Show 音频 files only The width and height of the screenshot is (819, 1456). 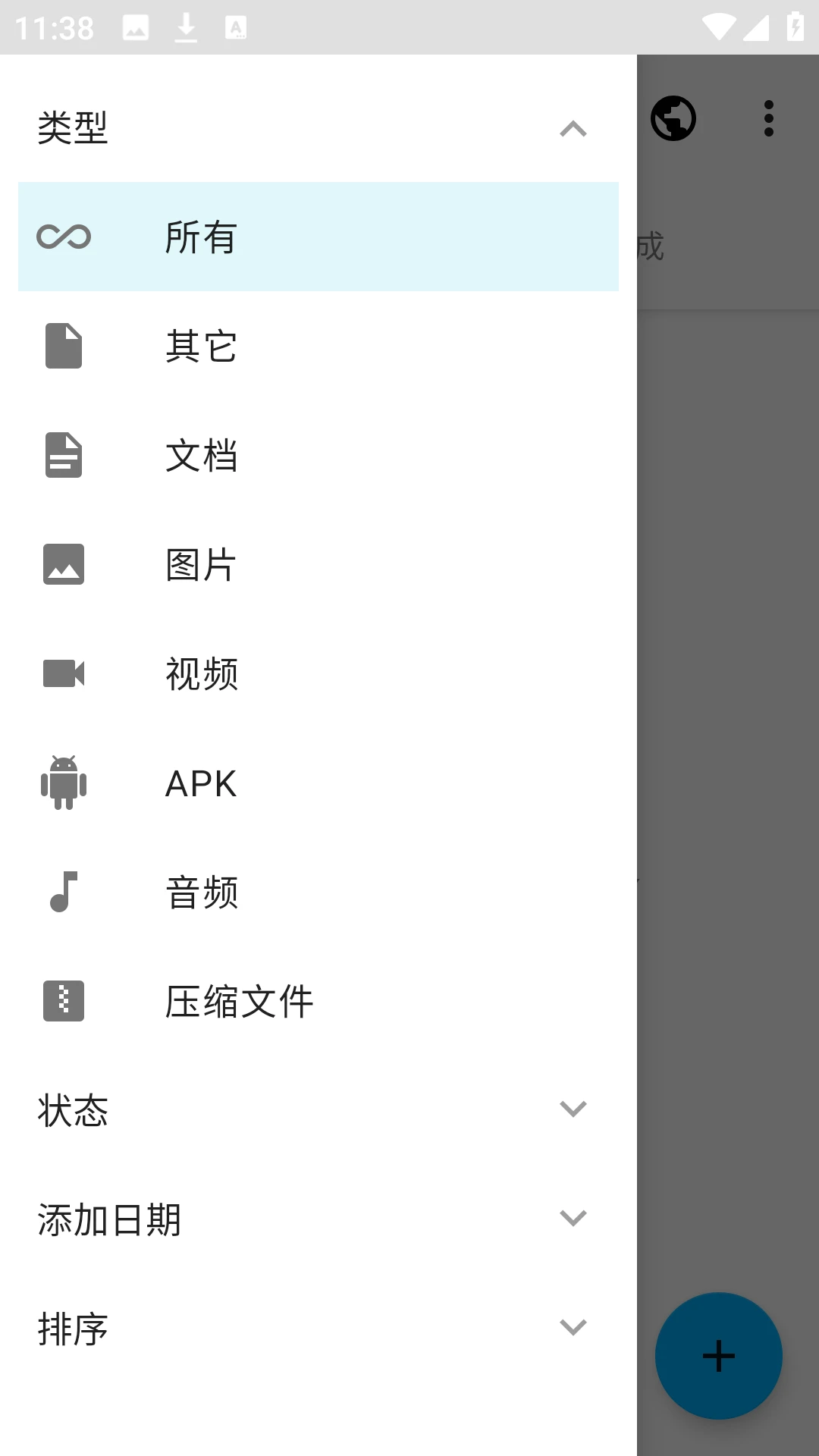coord(318,892)
